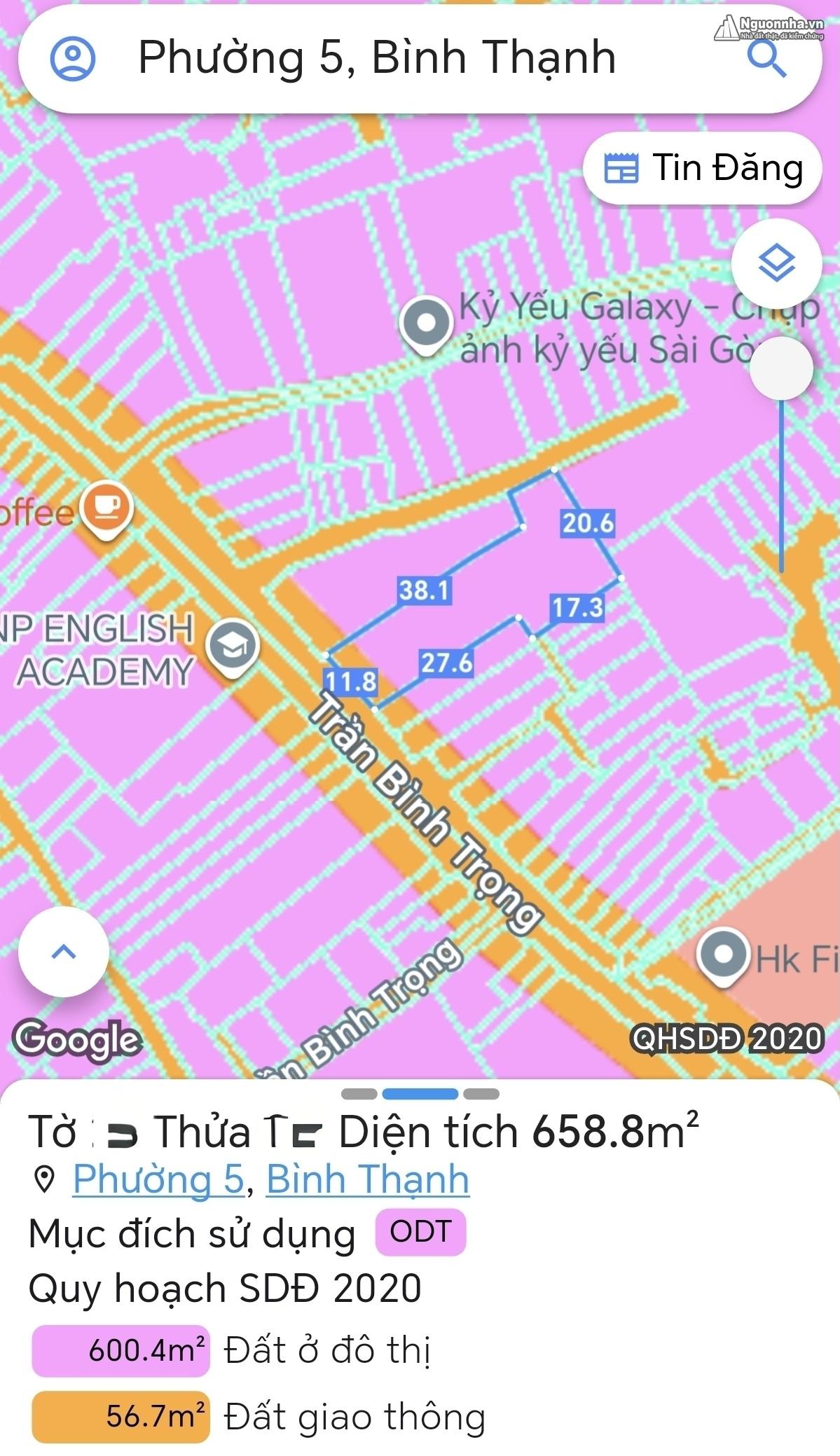Open the Tin Đăng listings button
The image size is (840, 1456).
coord(703,168)
